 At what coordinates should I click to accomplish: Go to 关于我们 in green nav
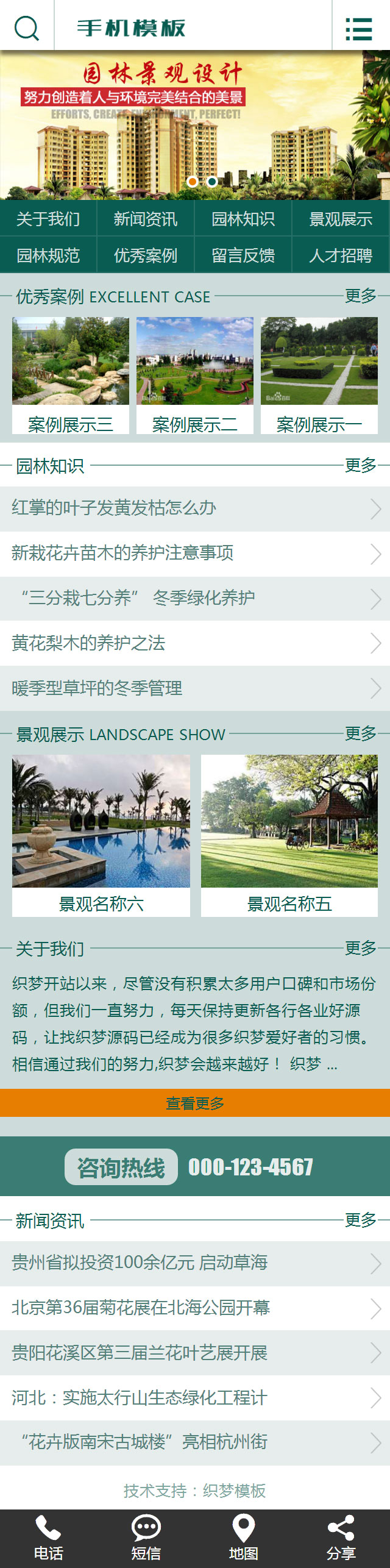48,219
